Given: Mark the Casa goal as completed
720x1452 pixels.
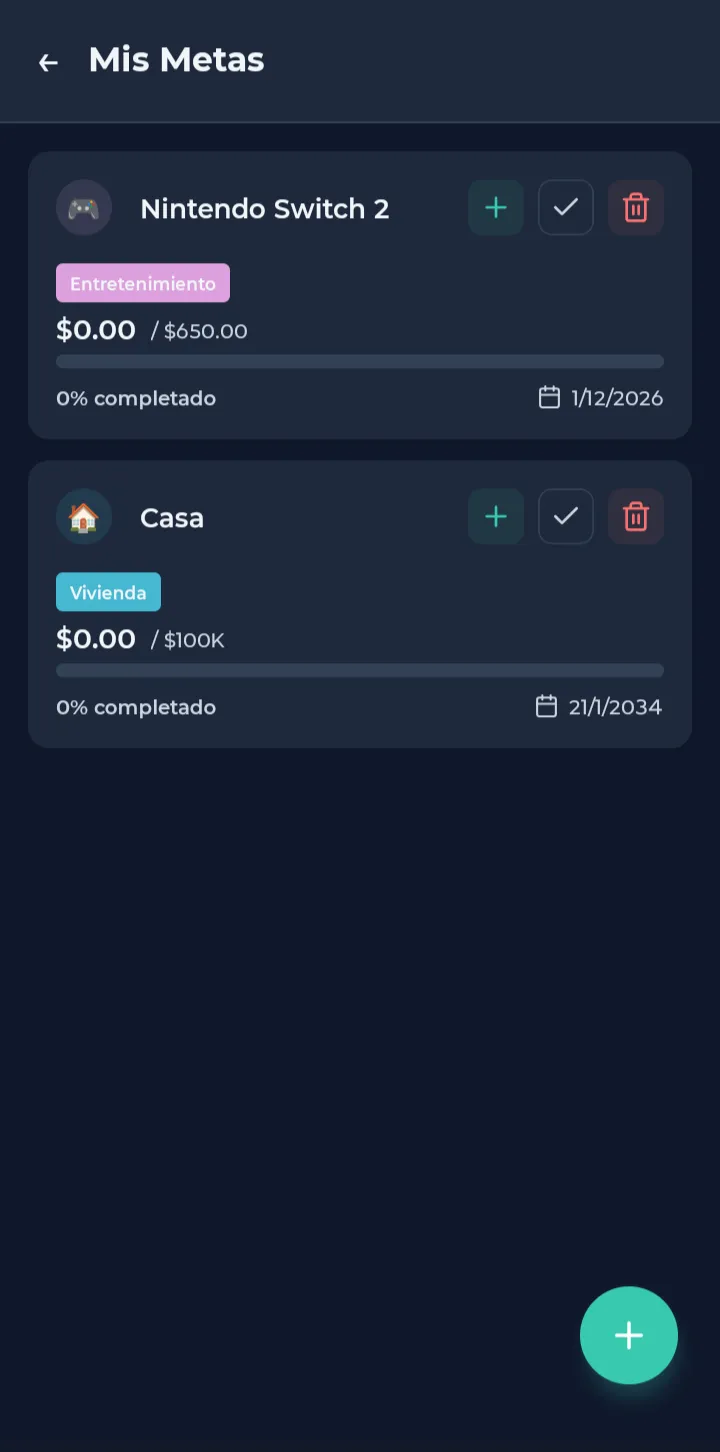Looking at the screenshot, I should pos(565,516).
